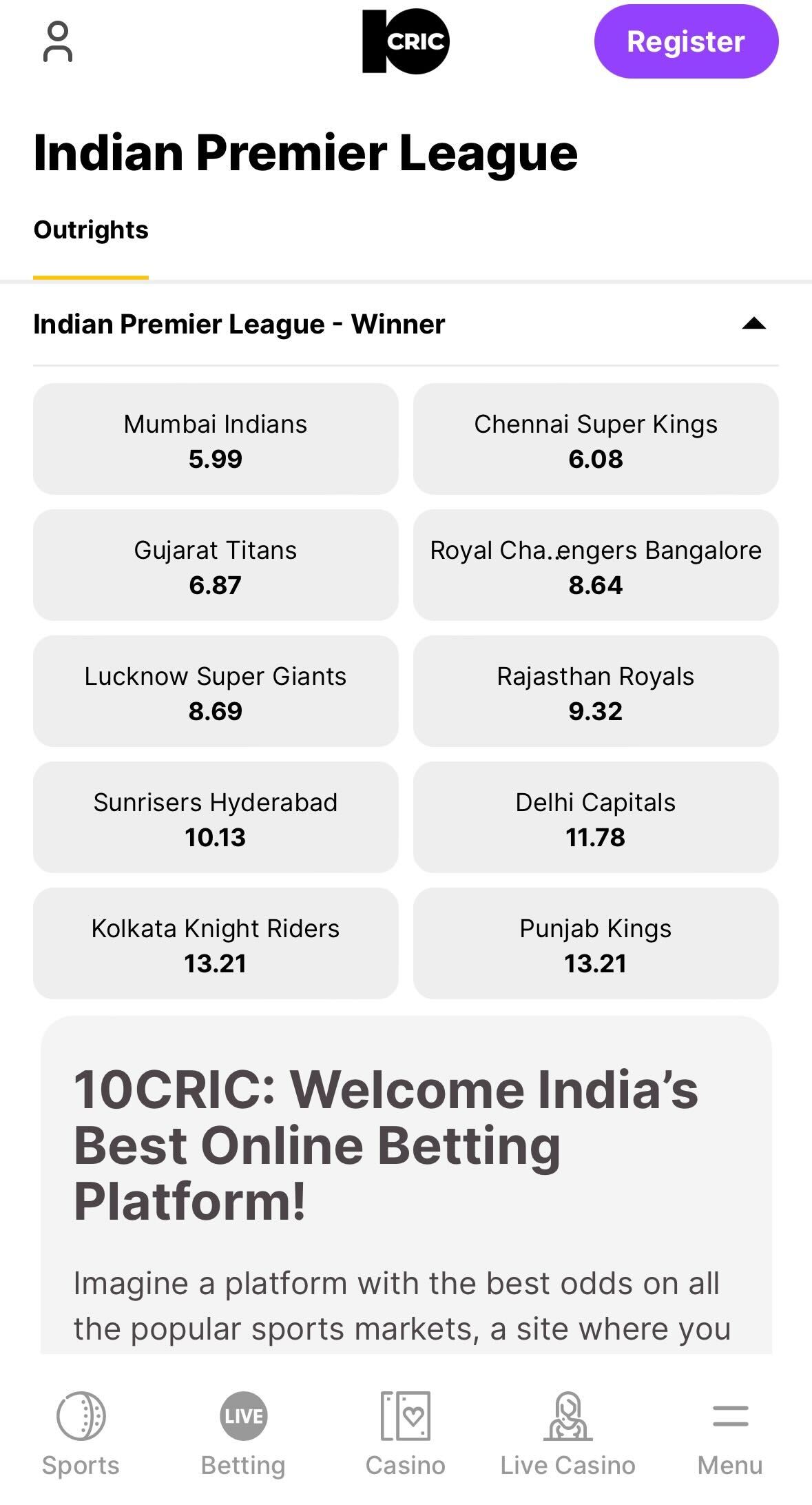Viewport: 812px width, 1505px height.
Task: Select Royal Challengers Bangalore odds 8.64
Action: coord(596,565)
